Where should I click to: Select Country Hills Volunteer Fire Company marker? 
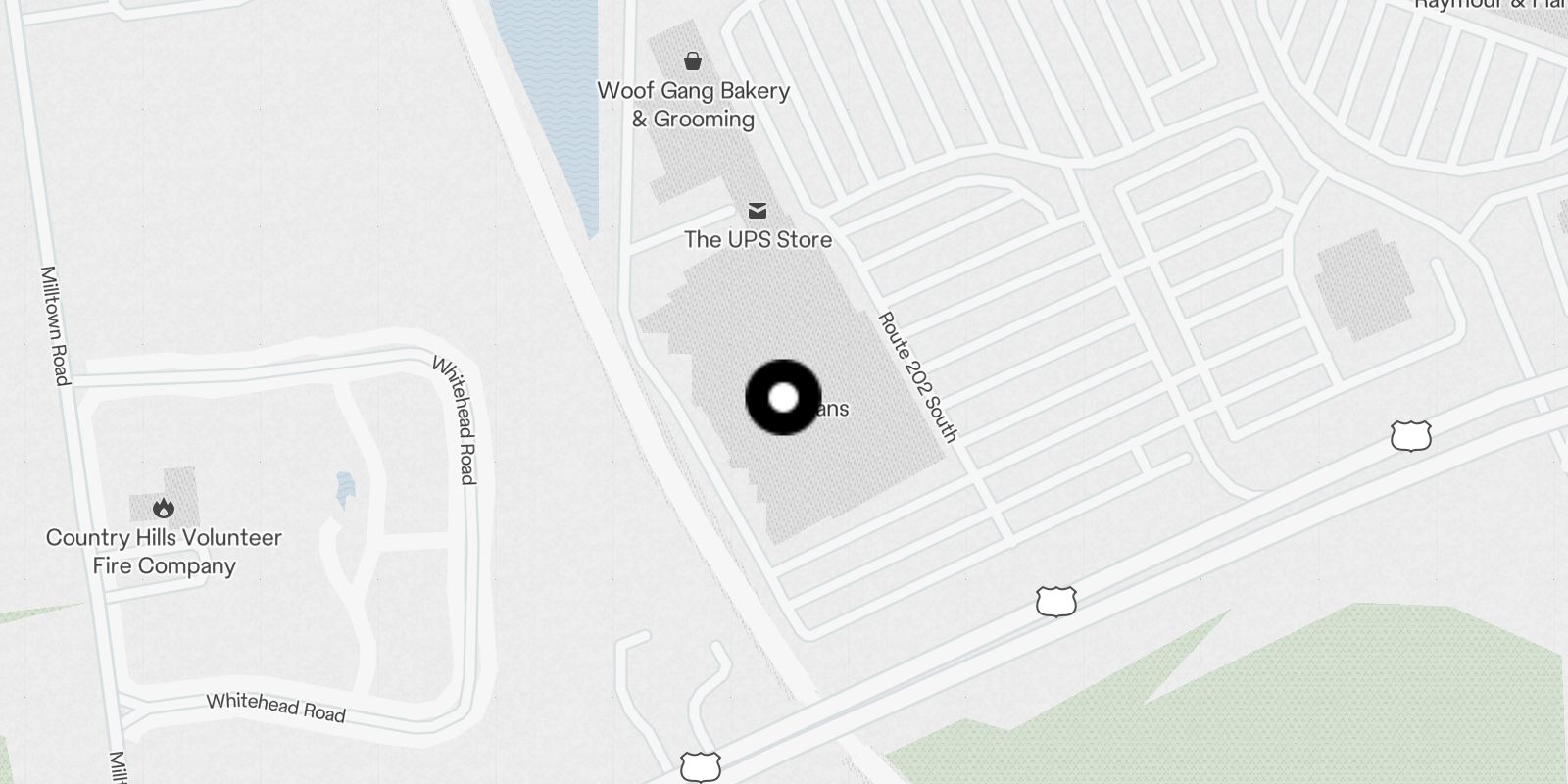(x=164, y=509)
